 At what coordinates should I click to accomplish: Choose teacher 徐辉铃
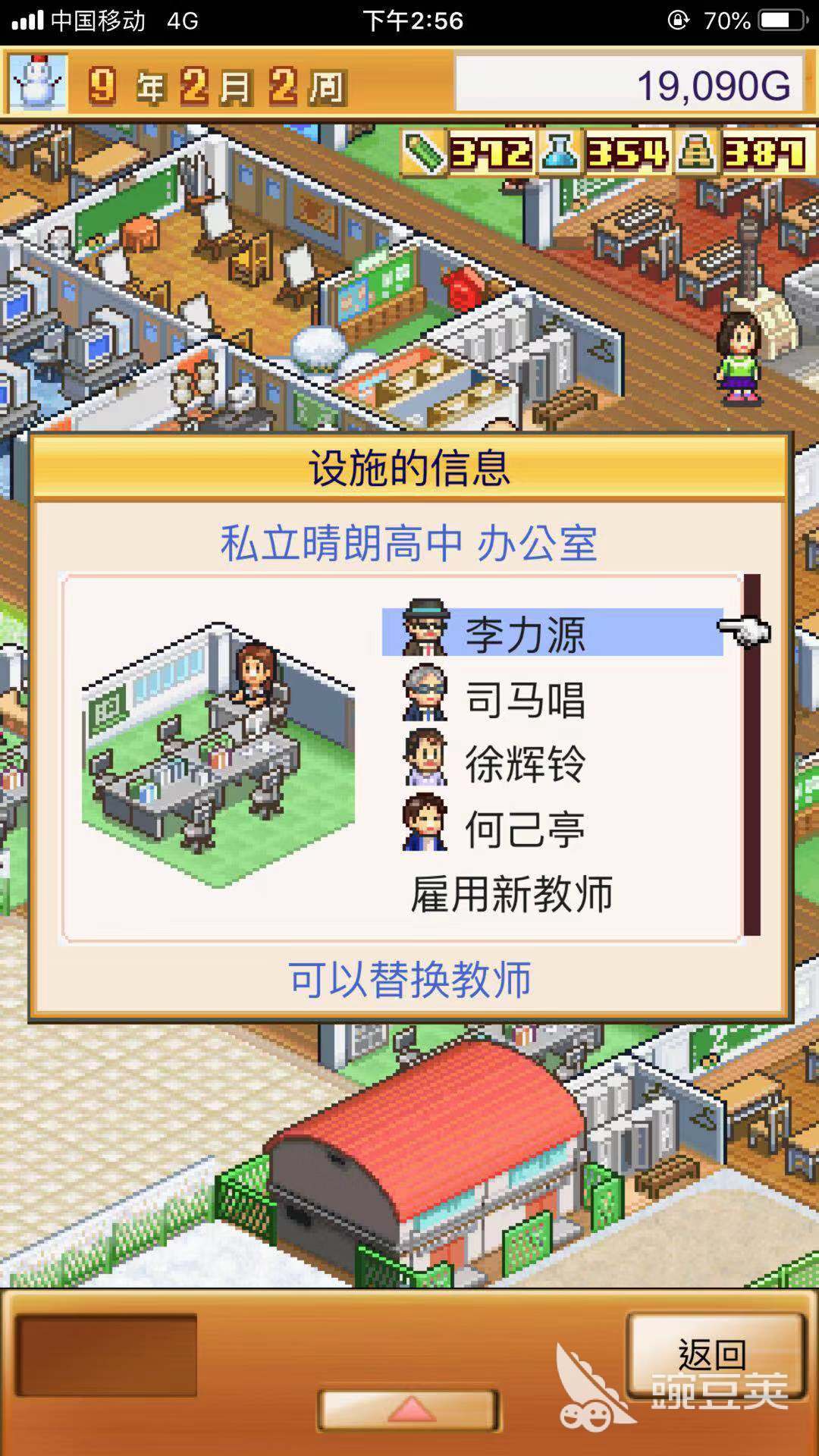(523, 764)
